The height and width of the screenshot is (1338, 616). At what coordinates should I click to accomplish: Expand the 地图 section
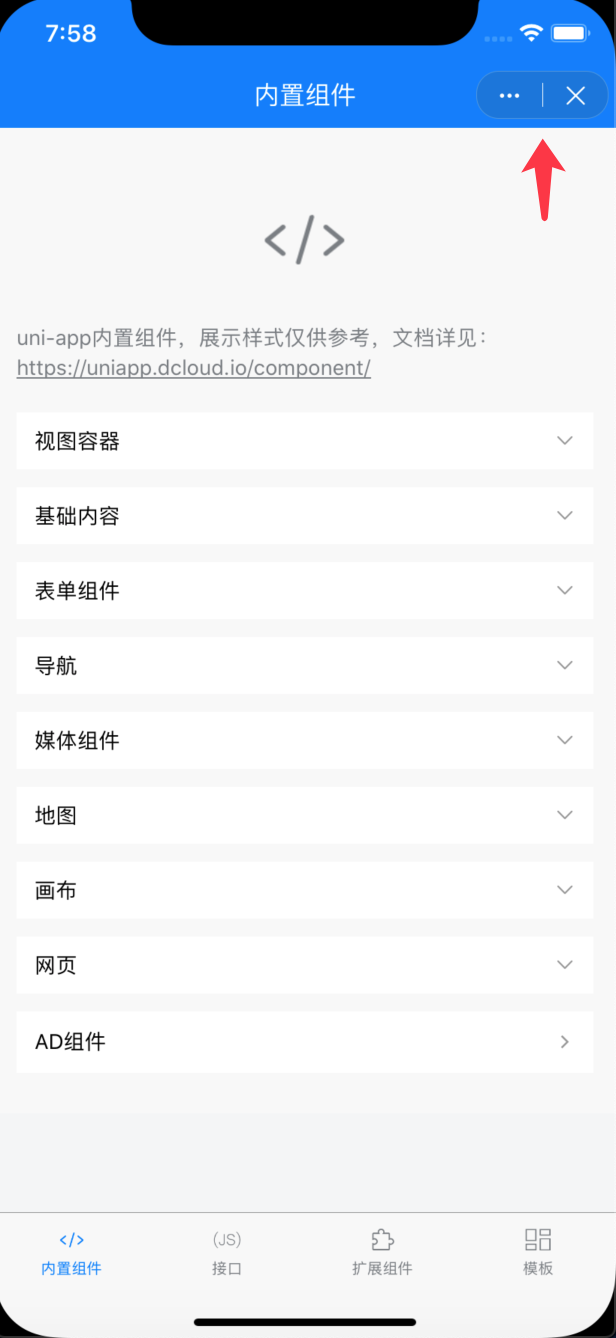click(304, 816)
